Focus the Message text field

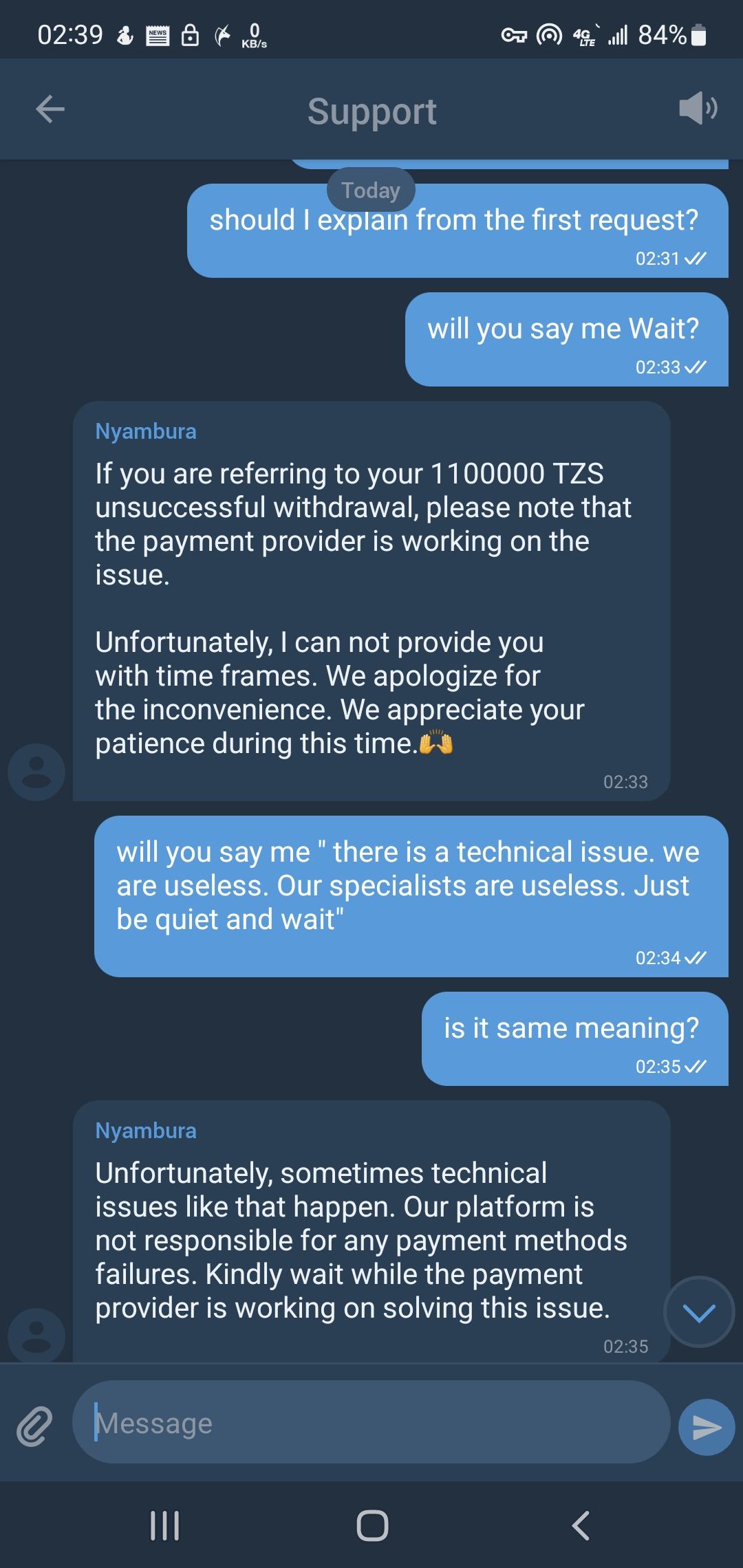pos(371,1424)
